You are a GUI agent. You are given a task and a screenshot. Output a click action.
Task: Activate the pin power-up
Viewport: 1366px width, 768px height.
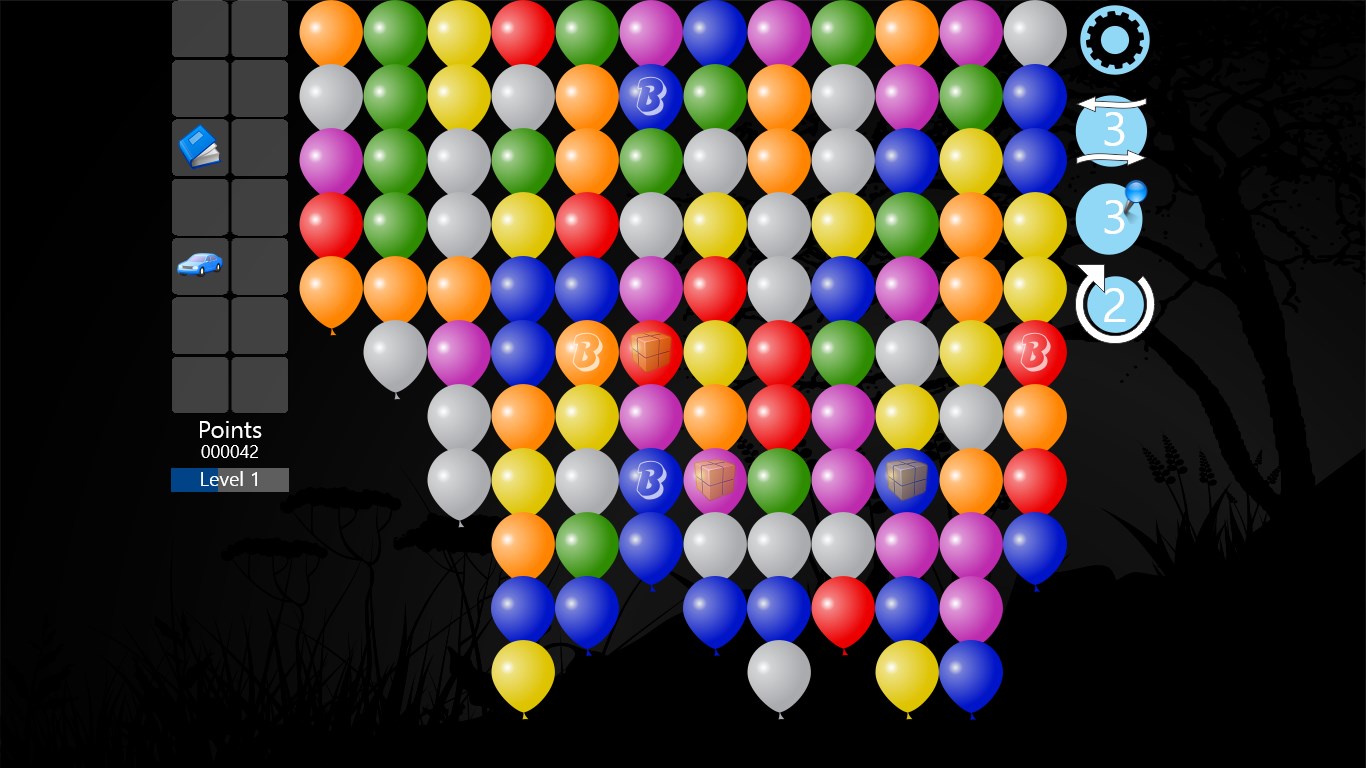[1111, 218]
